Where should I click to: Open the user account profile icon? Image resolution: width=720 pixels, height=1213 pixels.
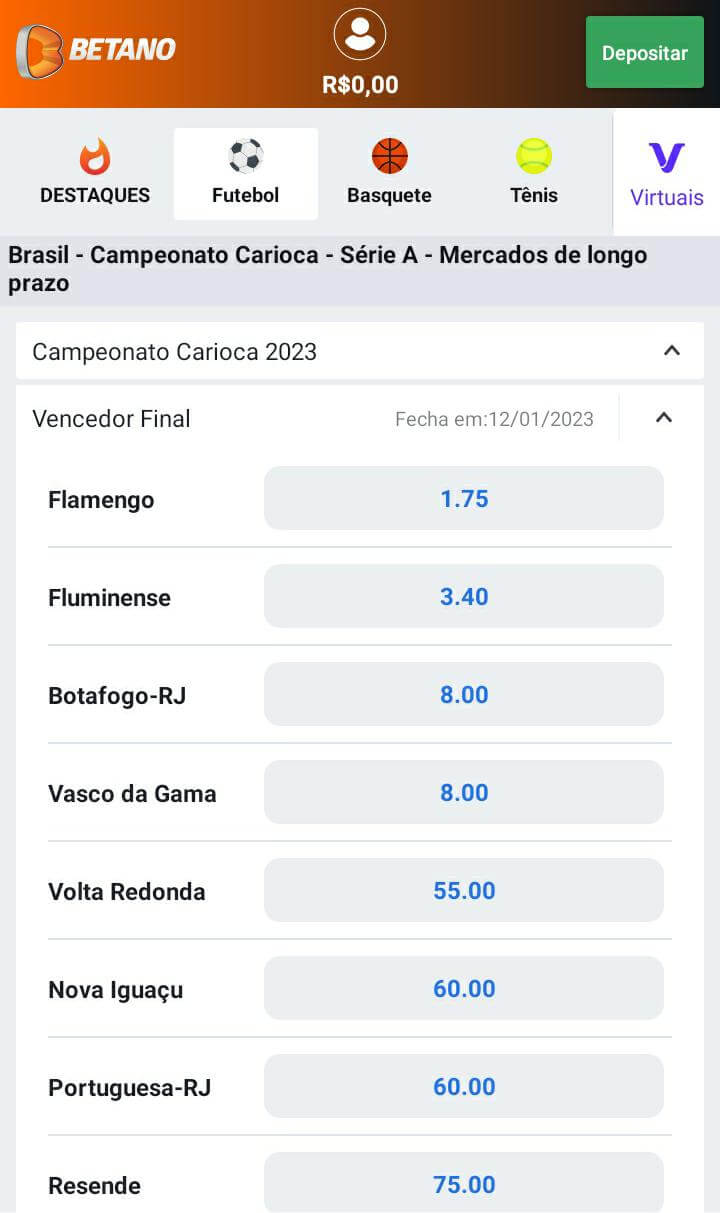click(x=360, y=34)
